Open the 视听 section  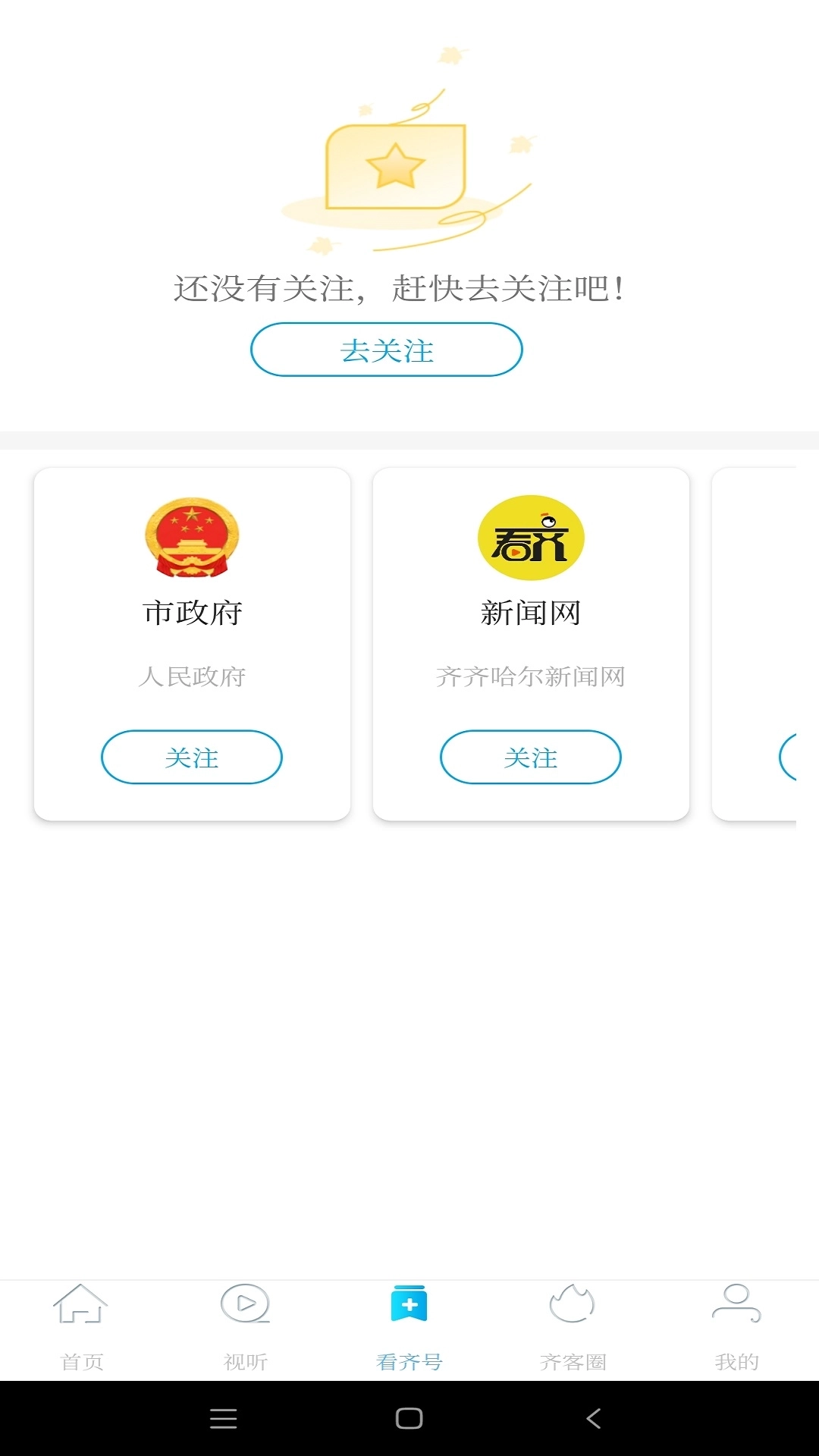click(x=244, y=1335)
